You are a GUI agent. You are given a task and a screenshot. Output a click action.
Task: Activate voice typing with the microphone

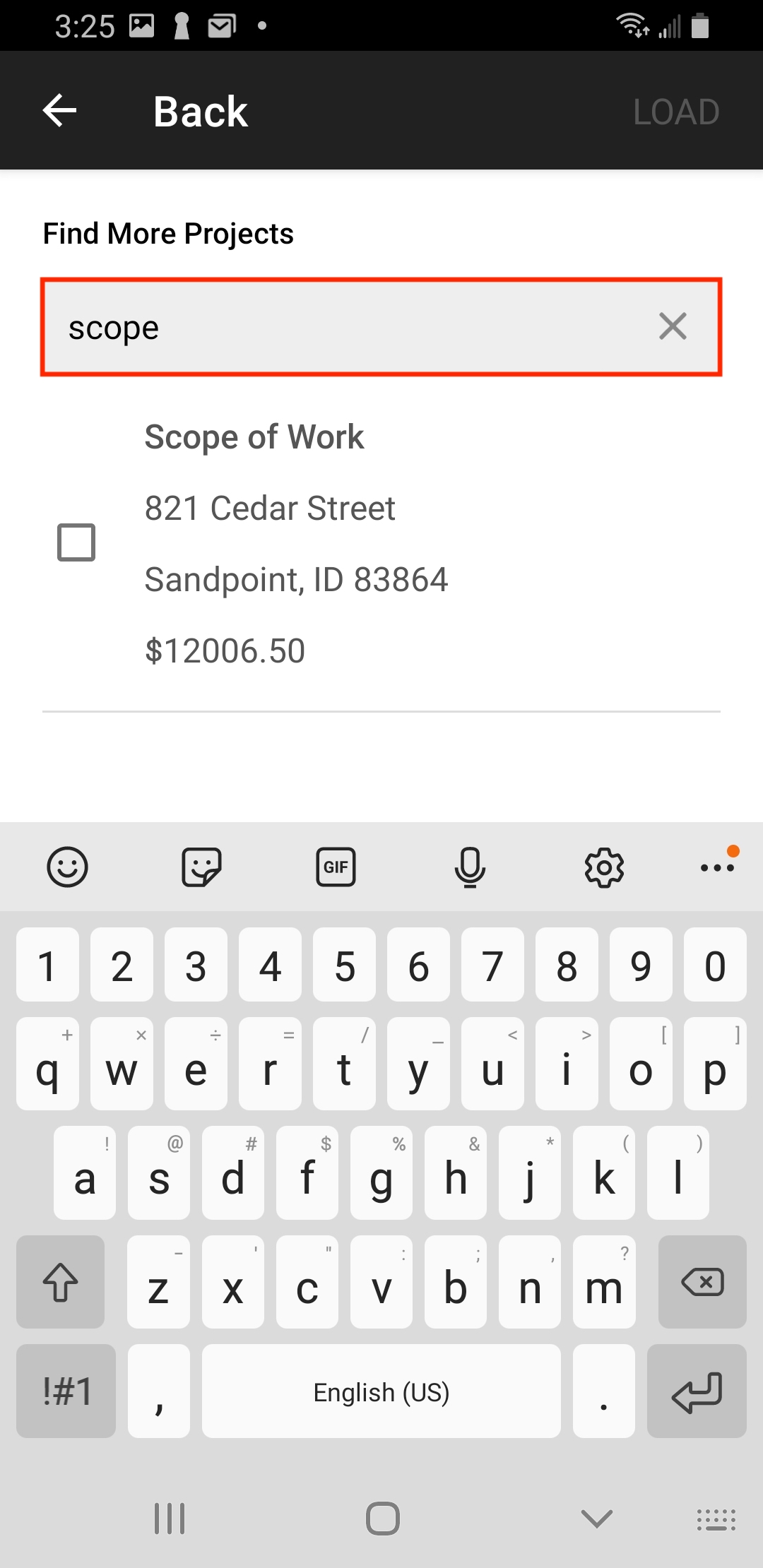[470, 866]
